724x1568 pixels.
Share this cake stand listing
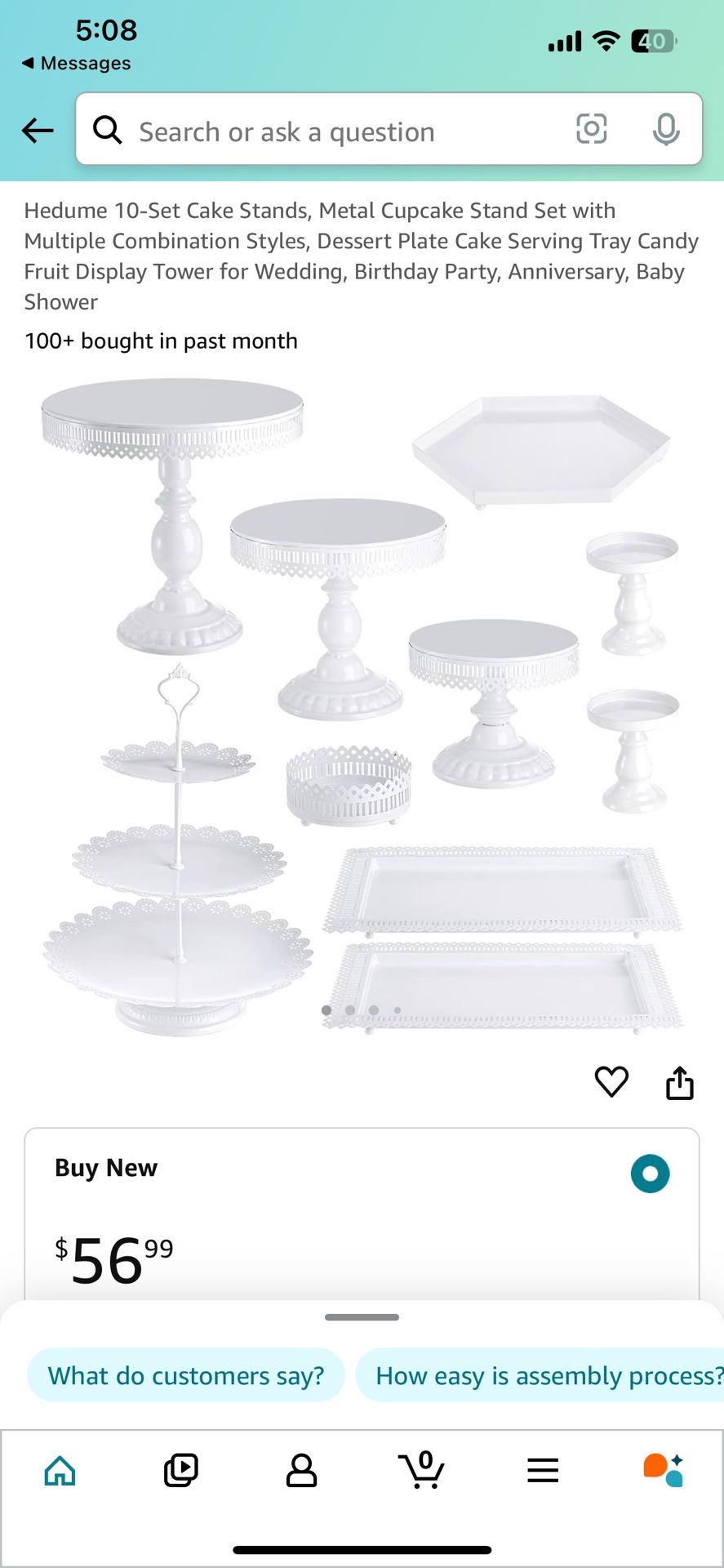[x=679, y=1083]
